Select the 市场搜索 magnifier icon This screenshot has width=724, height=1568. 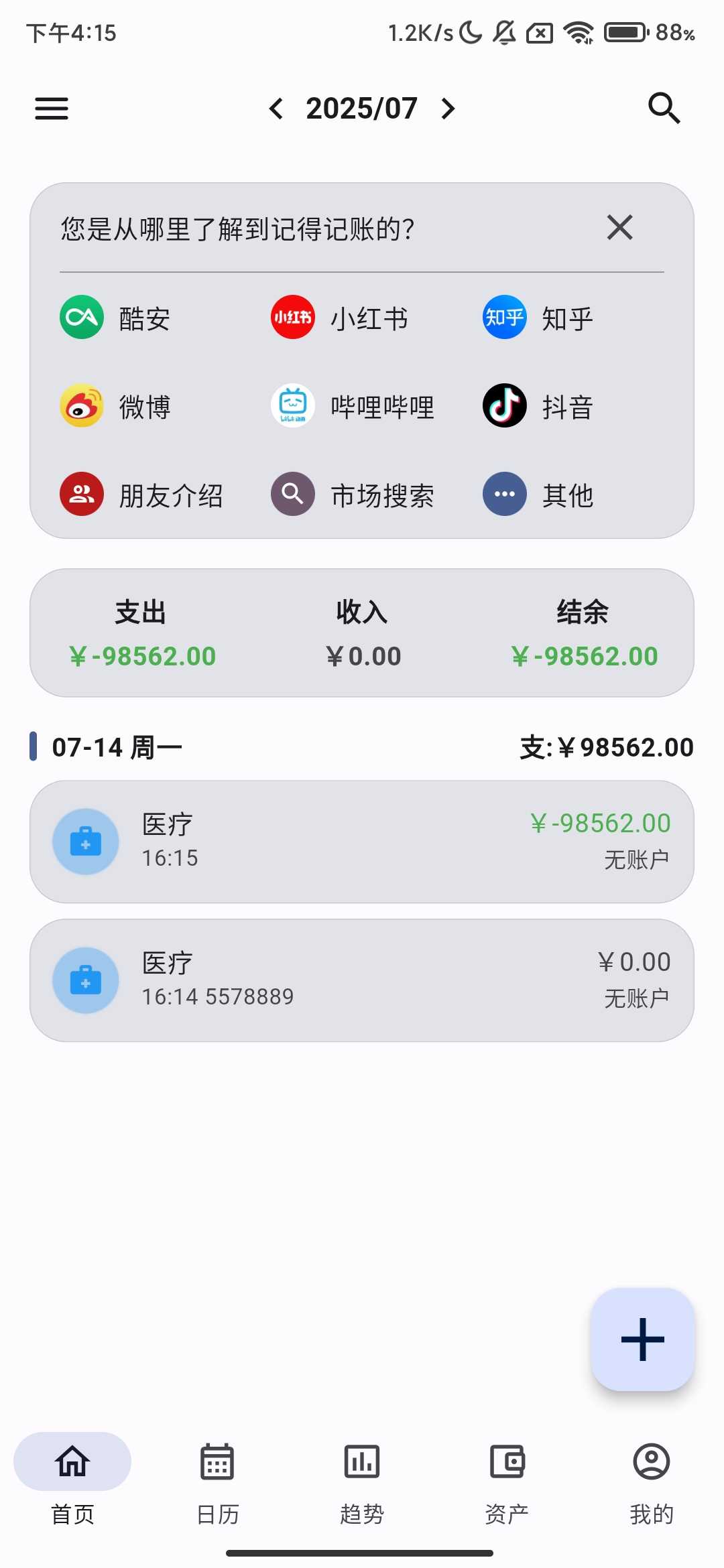click(x=292, y=494)
